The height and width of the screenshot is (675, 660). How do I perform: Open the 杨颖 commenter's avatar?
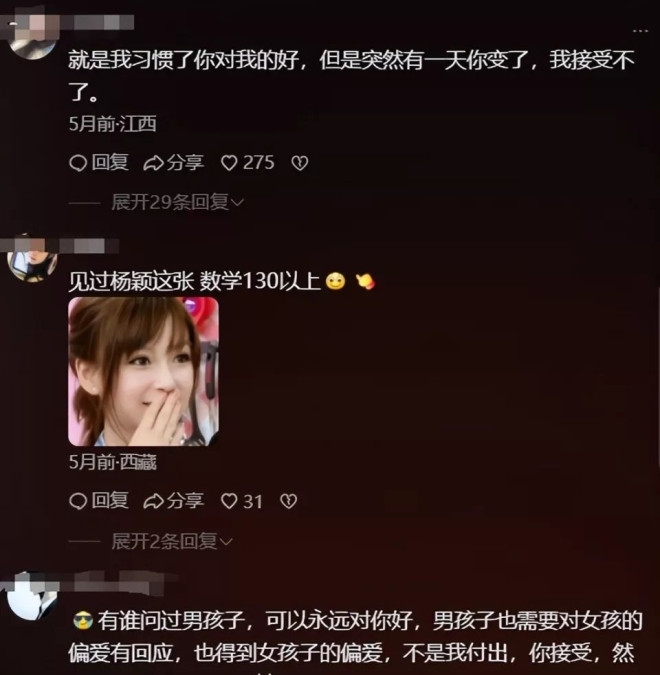31,262
